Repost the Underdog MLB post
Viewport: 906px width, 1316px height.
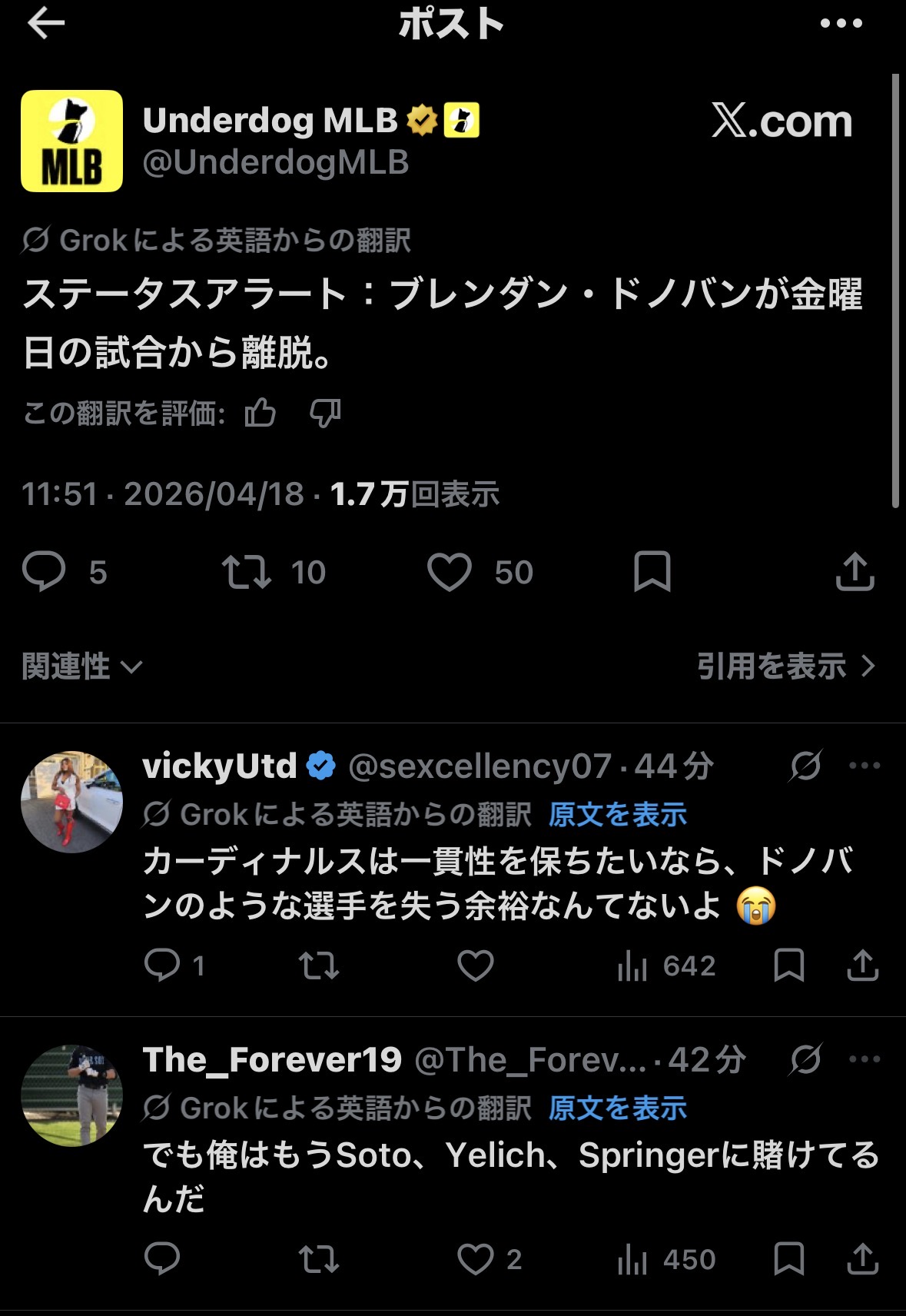[246, 572]
